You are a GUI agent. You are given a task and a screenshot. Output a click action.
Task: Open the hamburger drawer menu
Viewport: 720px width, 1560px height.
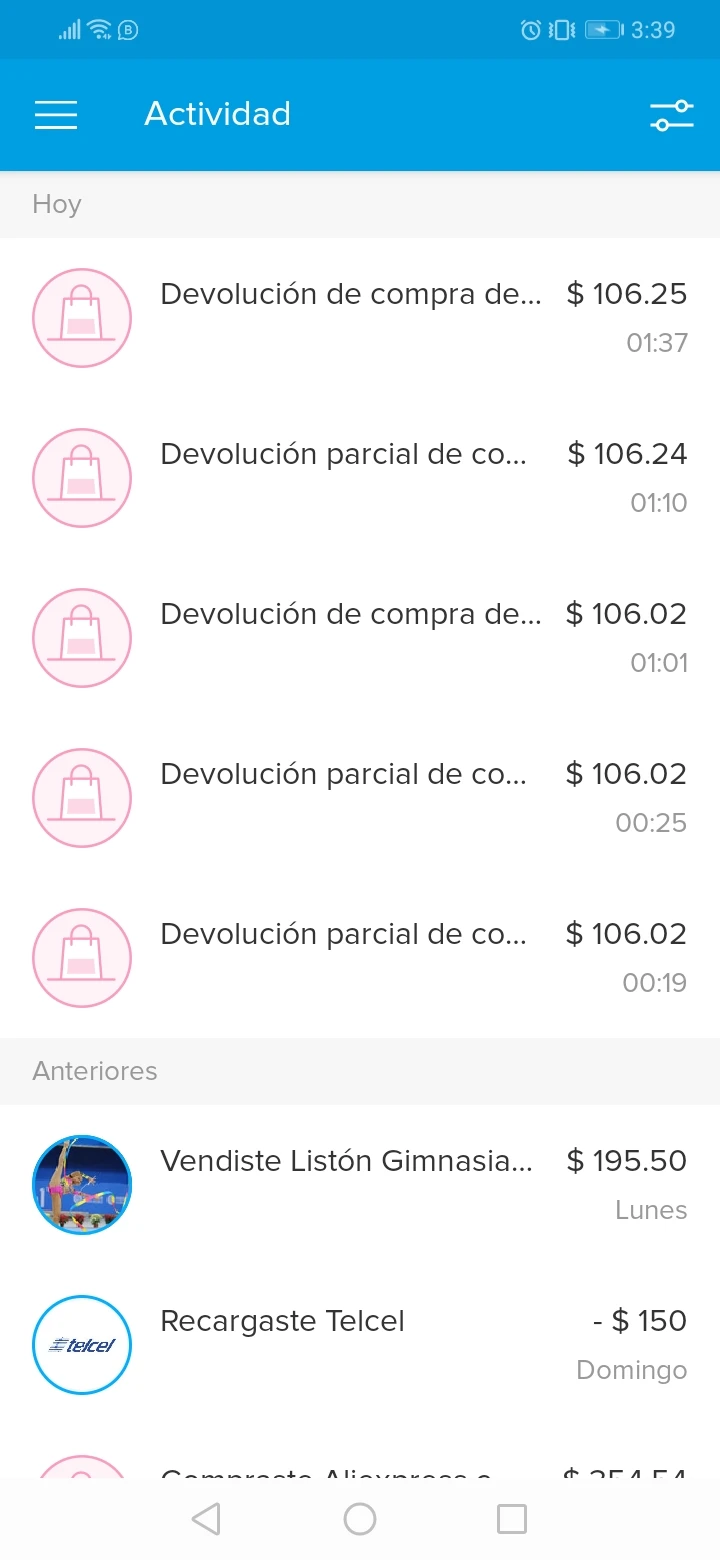click(x=56, y=115)
